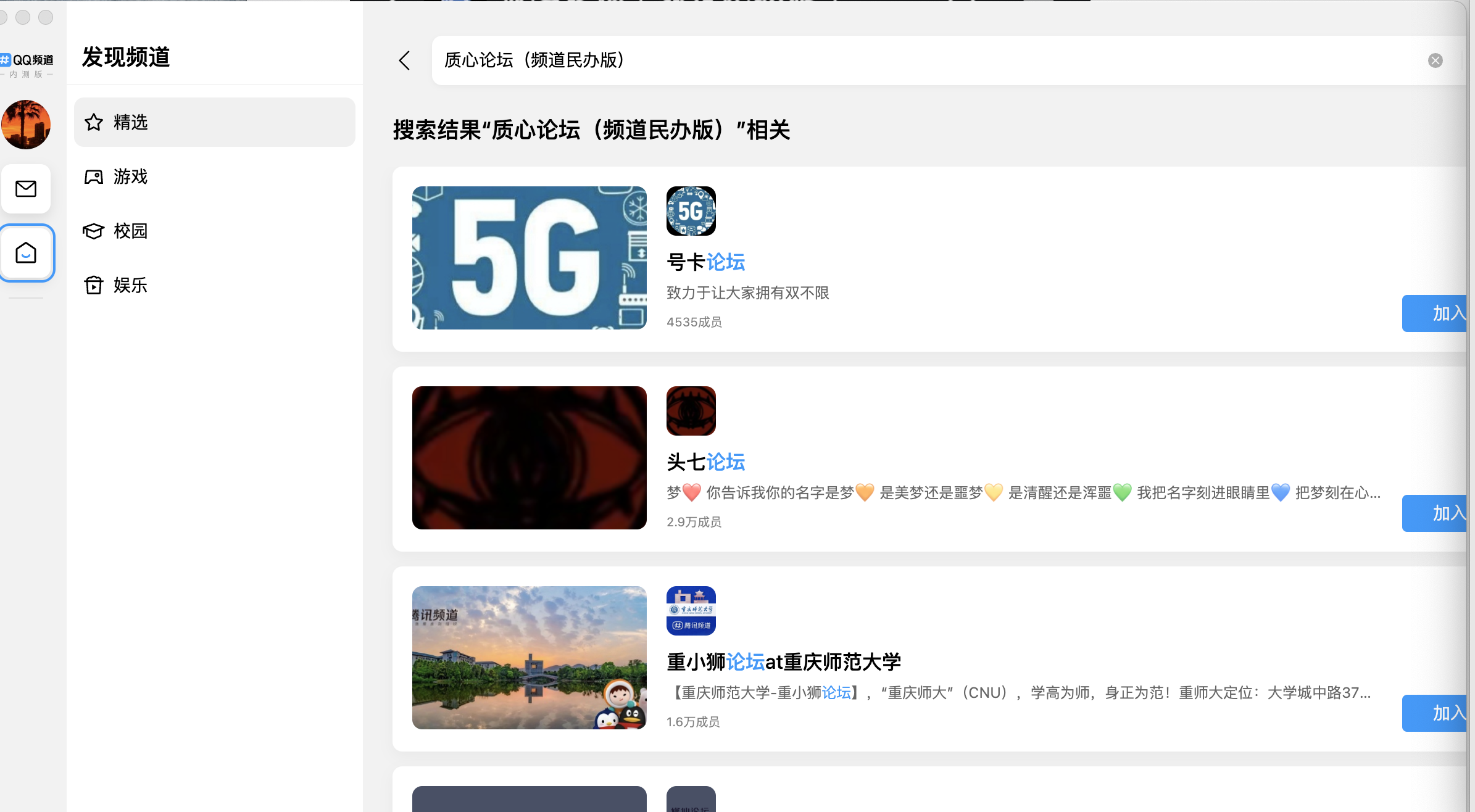Open the palm tree sunset avatar channel

click(x=26, y=125)
